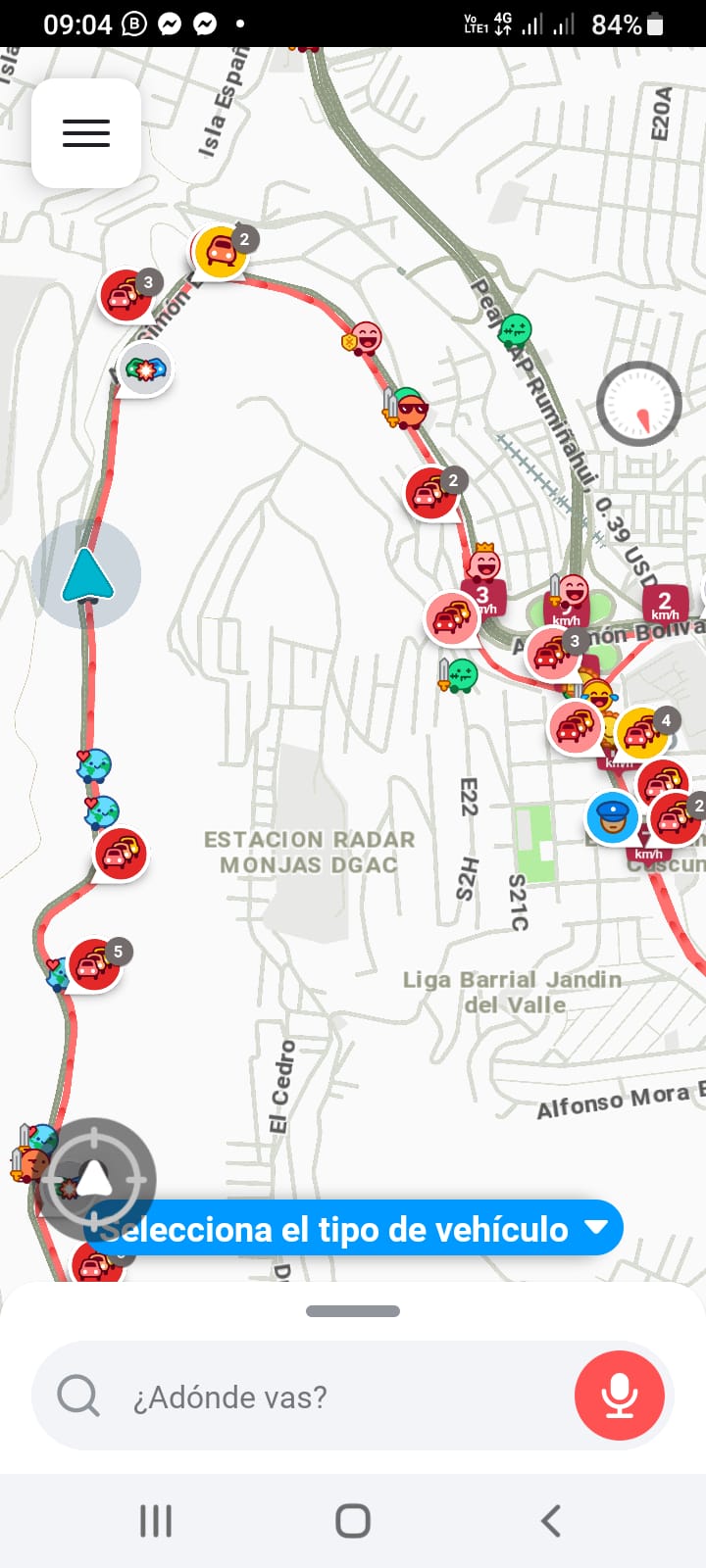The height and width of the screenshot is (1568, 706).
Task: Tap the police report marker
Action: [x=612, y=816]
